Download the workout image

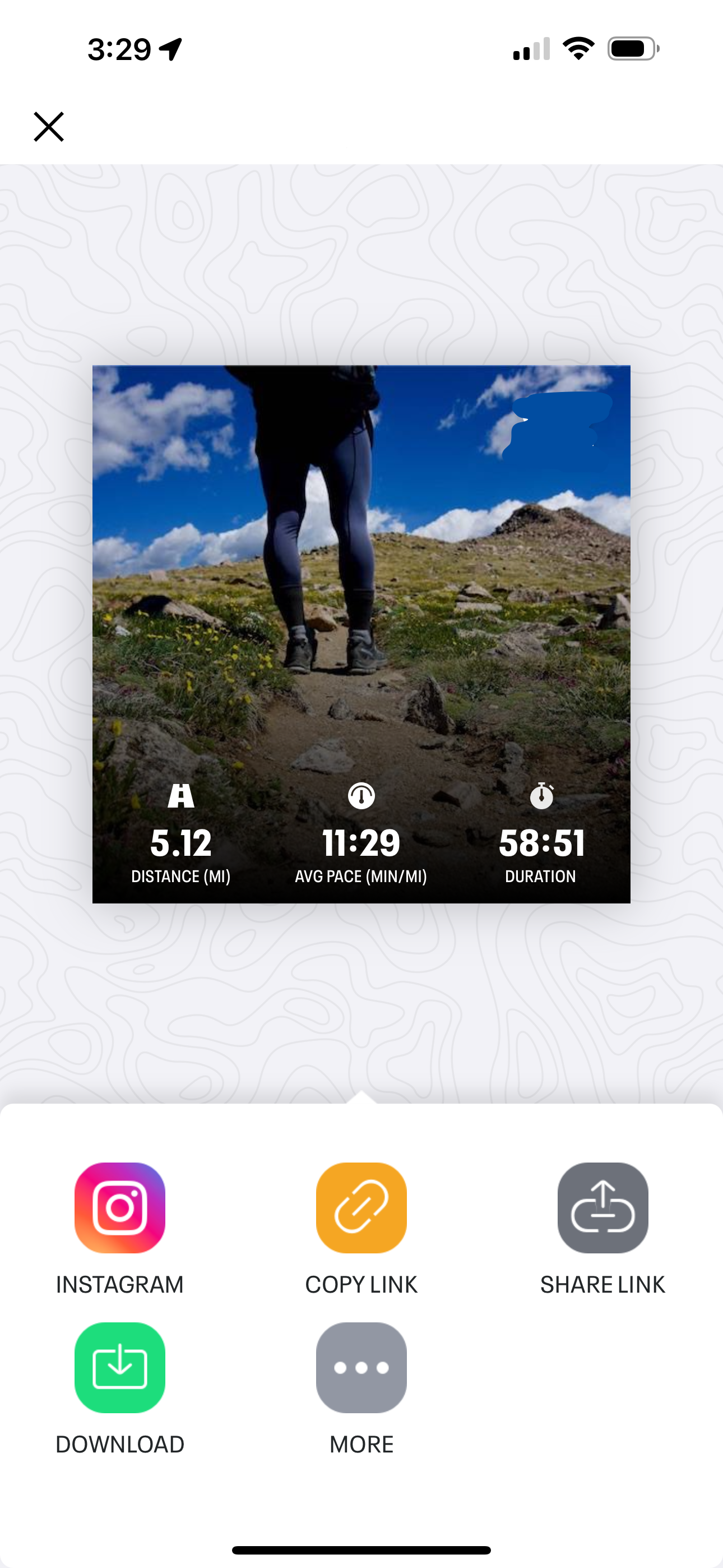[x=120, y=1367]
